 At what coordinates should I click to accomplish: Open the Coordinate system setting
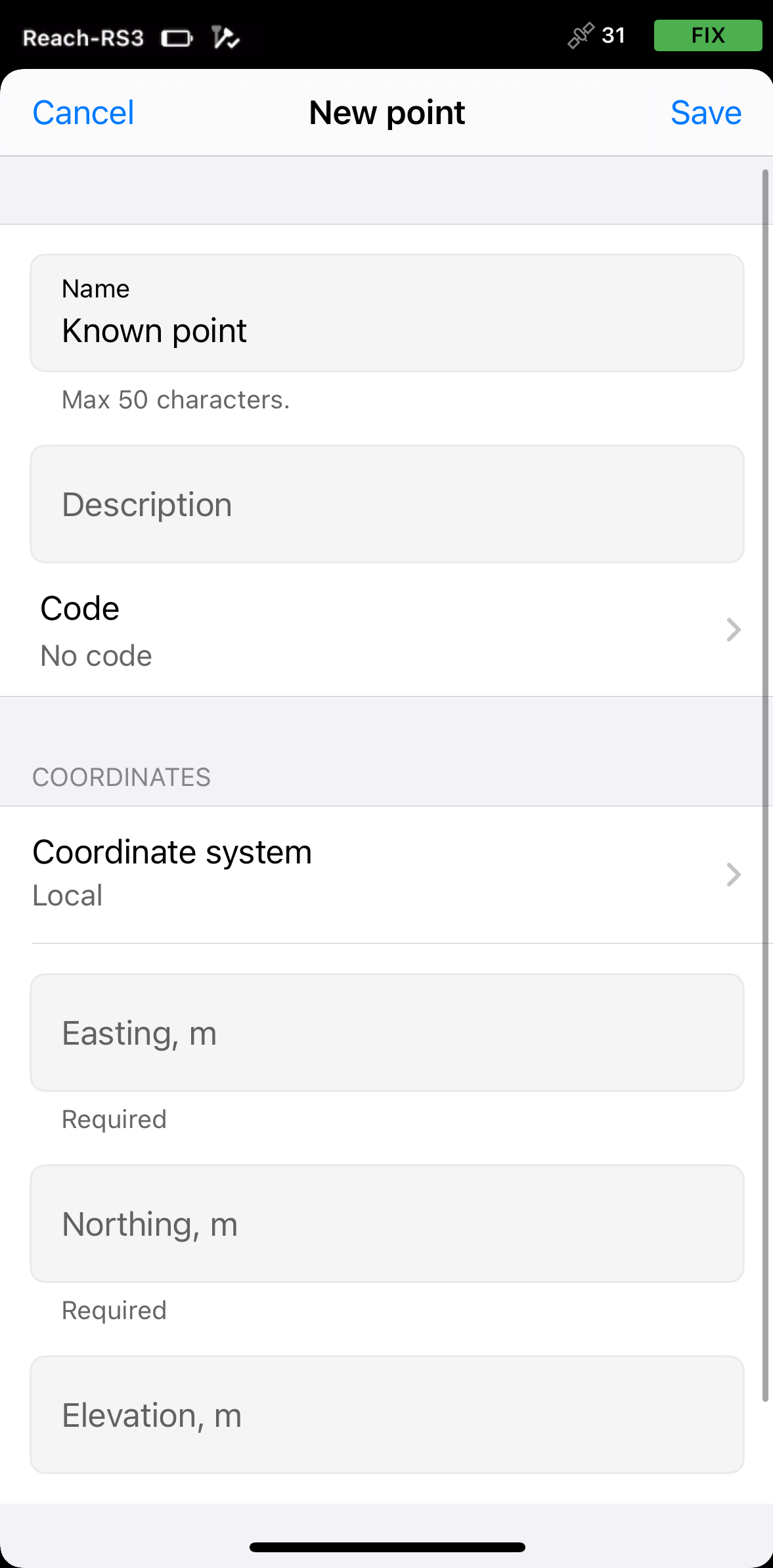(387, 875)
